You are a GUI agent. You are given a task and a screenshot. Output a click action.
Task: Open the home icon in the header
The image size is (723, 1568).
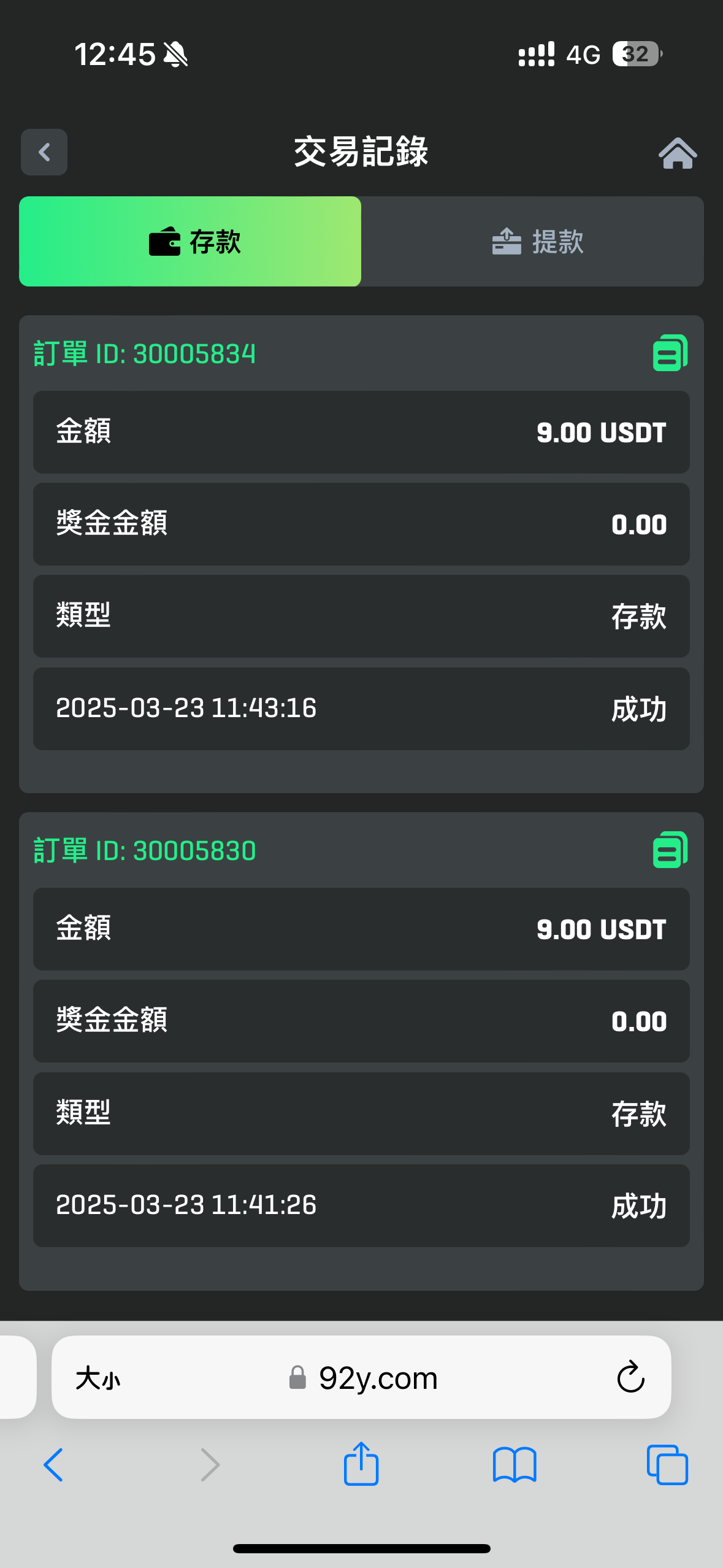[x=677, y=153]
